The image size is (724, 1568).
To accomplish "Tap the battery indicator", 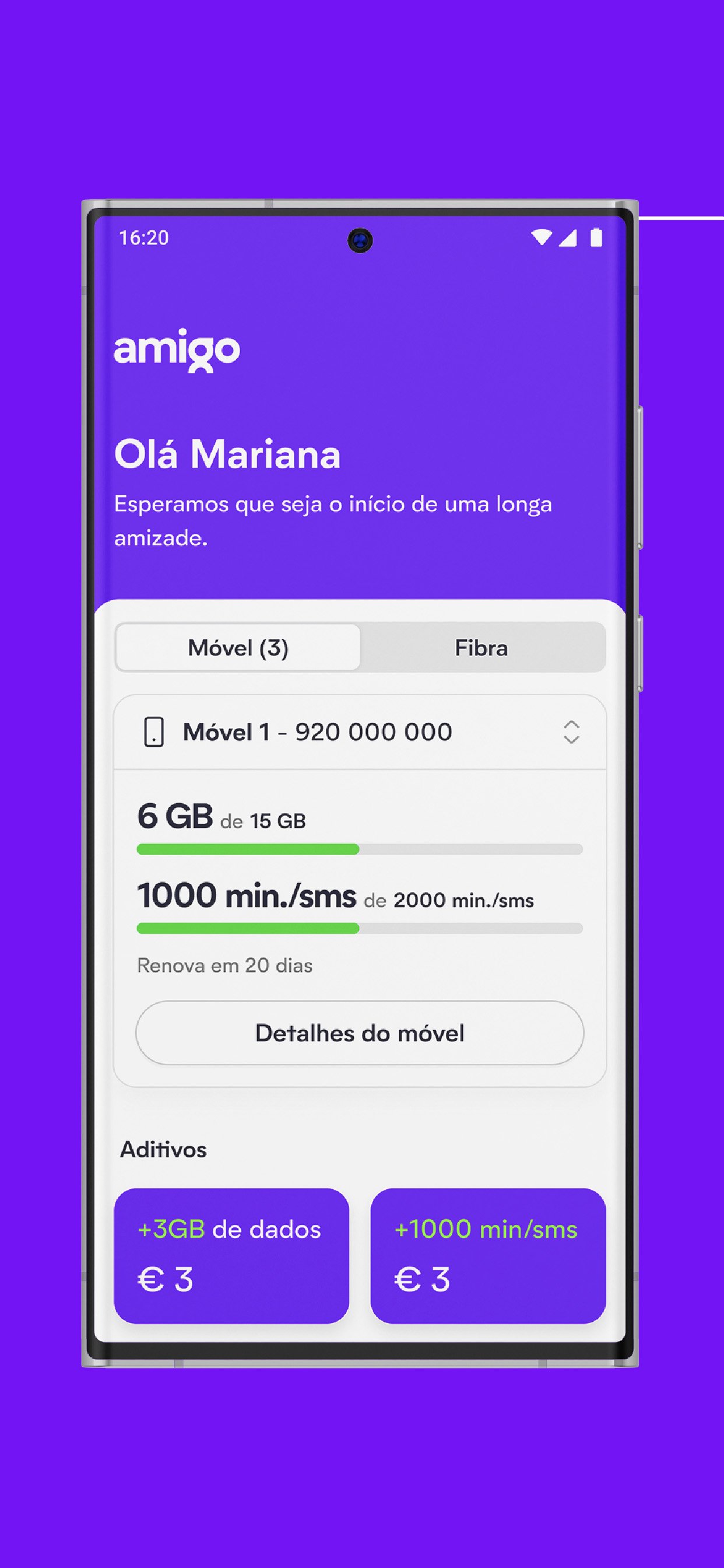I will click(598, 239).
